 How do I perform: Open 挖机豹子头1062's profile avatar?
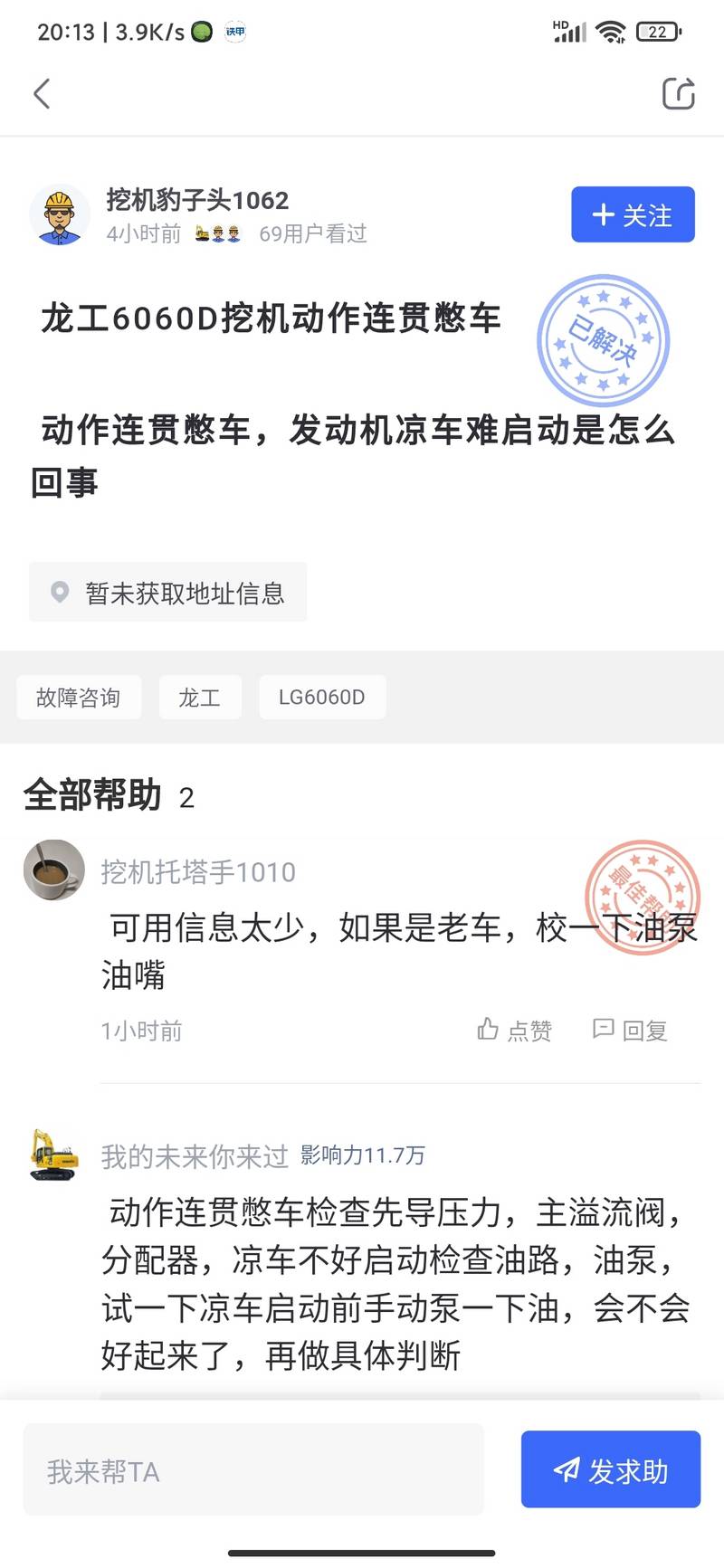(x=60, y=215)
